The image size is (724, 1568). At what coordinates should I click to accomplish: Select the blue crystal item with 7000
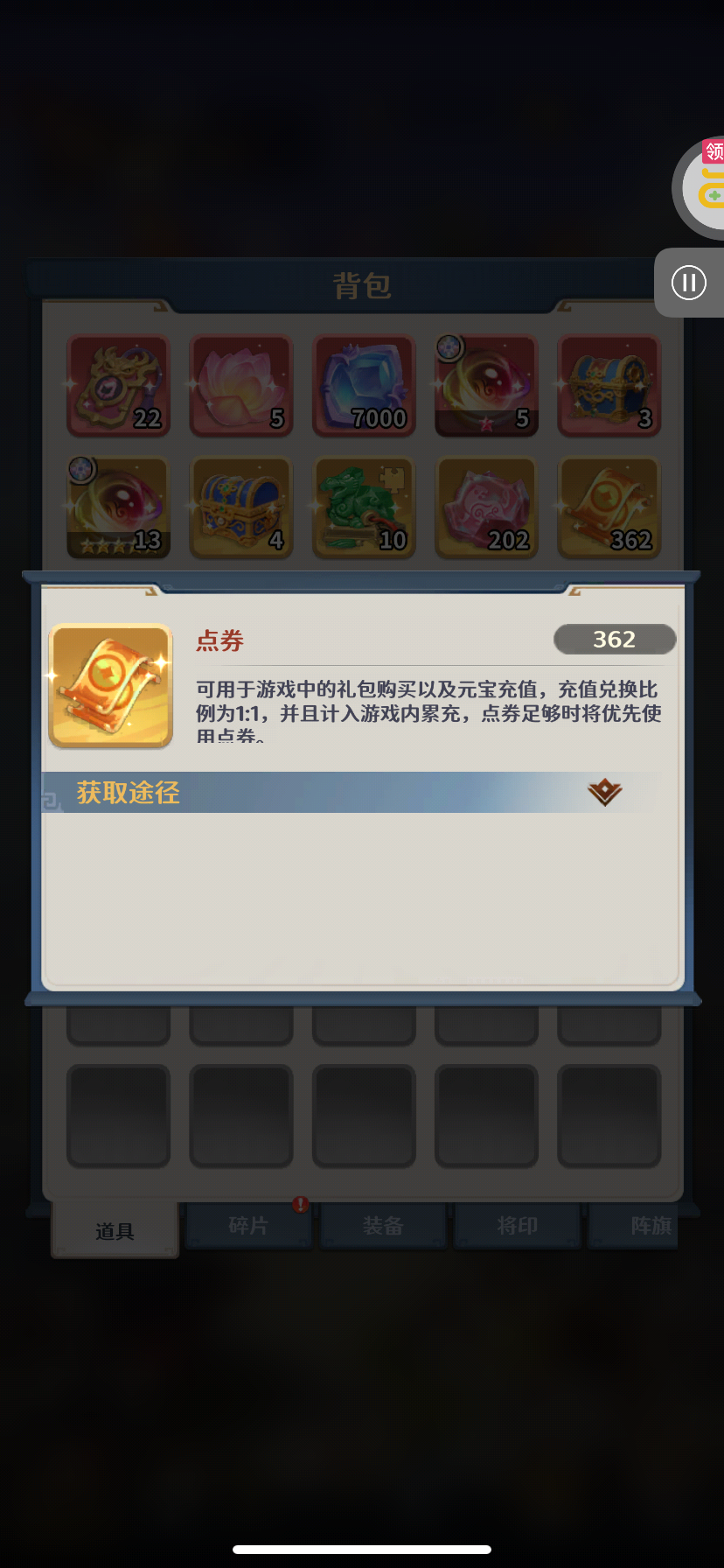tap(364, 386)
